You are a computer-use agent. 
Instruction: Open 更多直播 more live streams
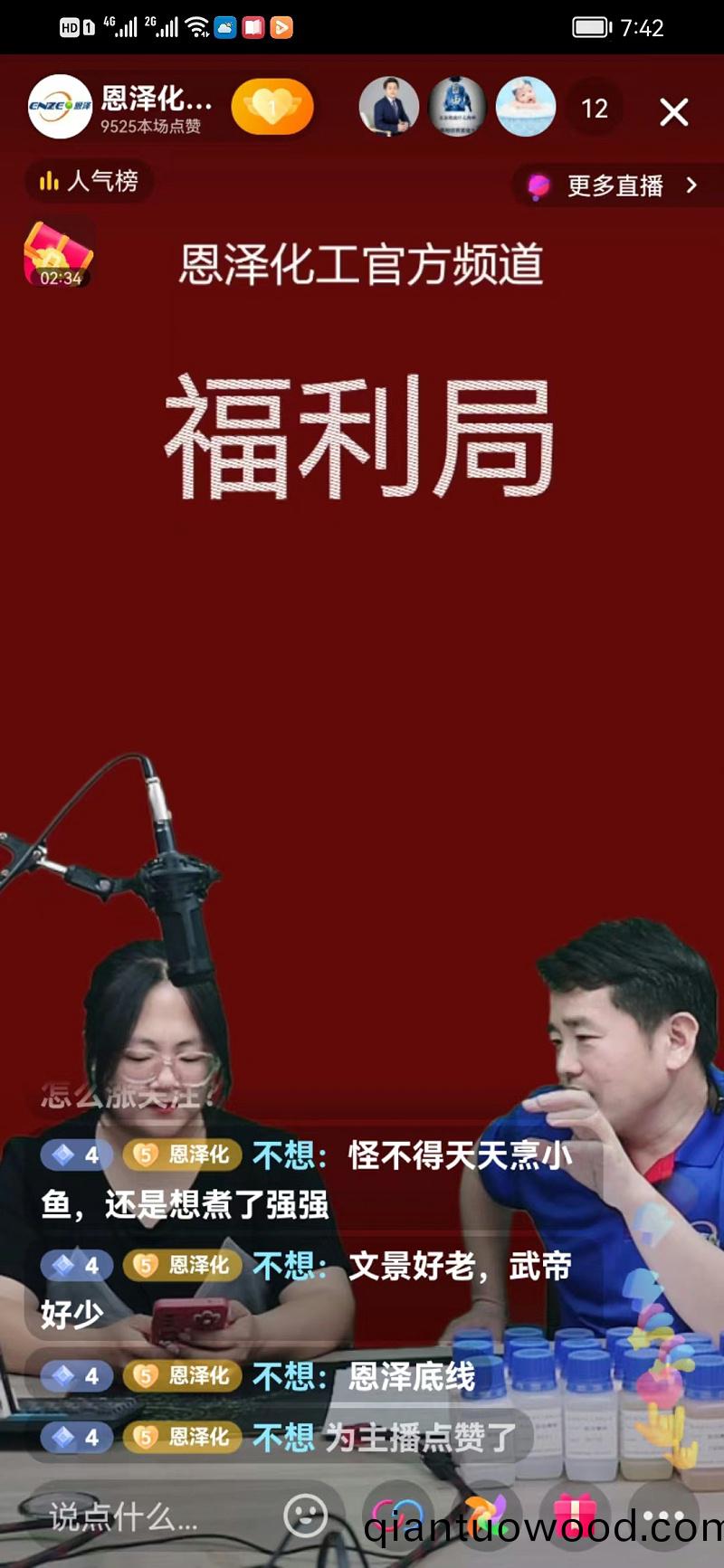pyautogui.click(x=617, y=185)
